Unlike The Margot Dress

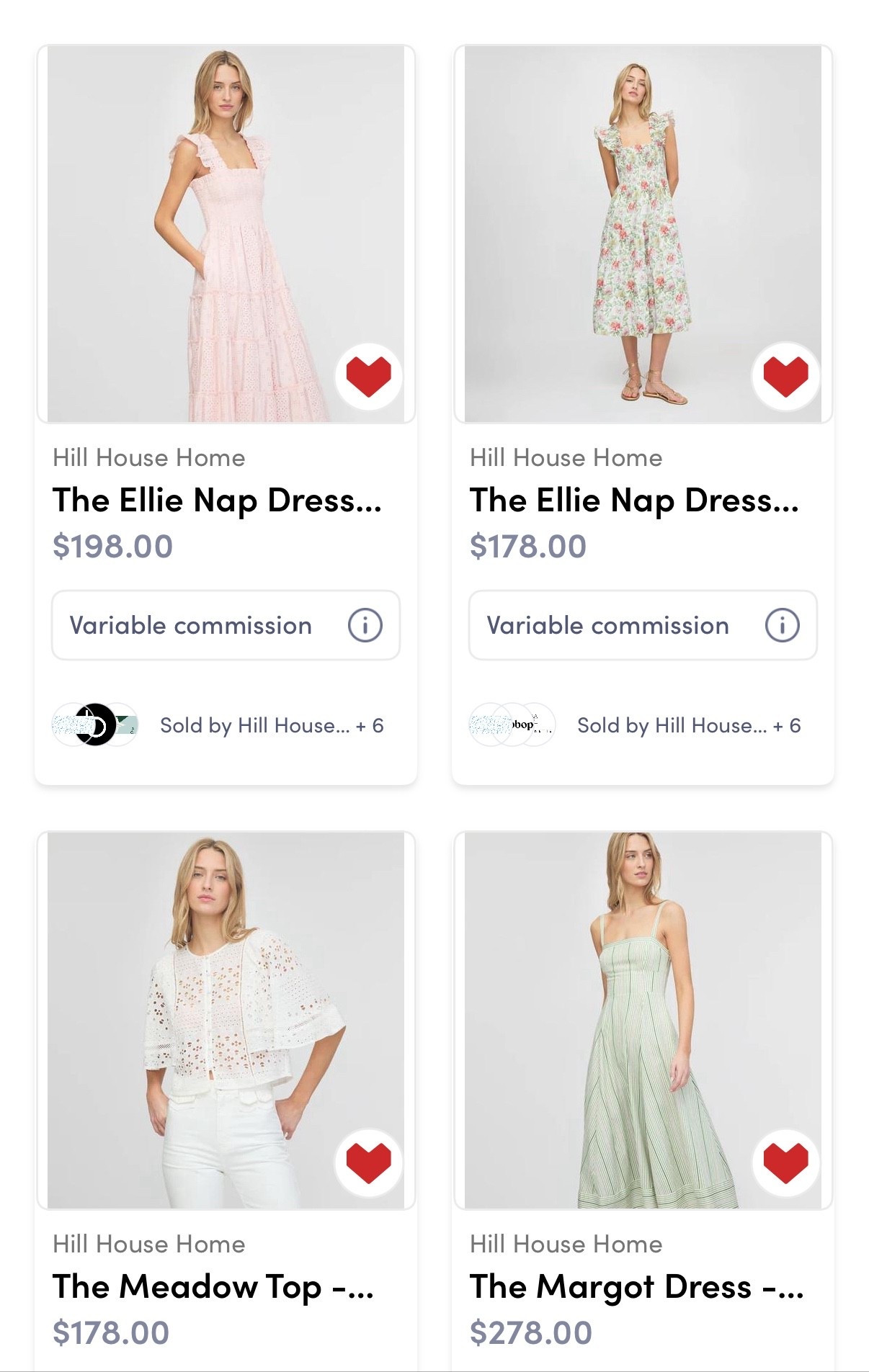785,1163
